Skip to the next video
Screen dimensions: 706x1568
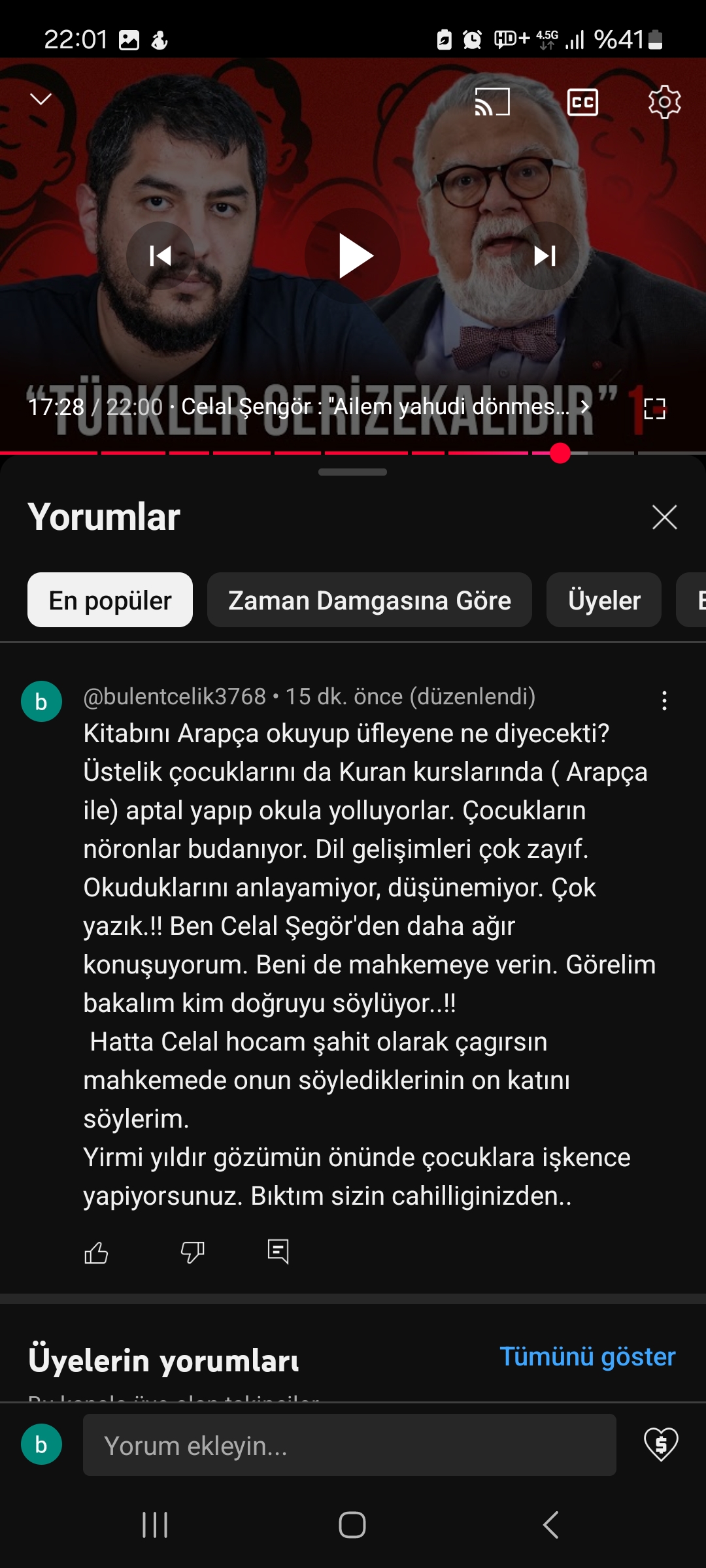(545, 256)
